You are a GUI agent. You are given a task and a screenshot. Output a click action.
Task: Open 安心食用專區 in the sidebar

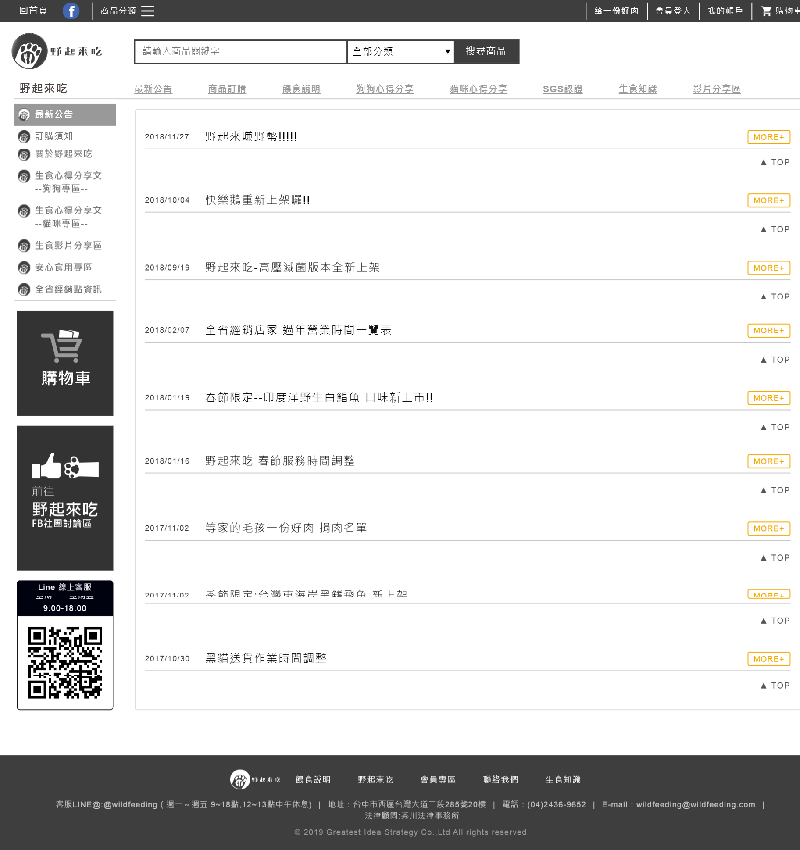click(x=63, y=267)
